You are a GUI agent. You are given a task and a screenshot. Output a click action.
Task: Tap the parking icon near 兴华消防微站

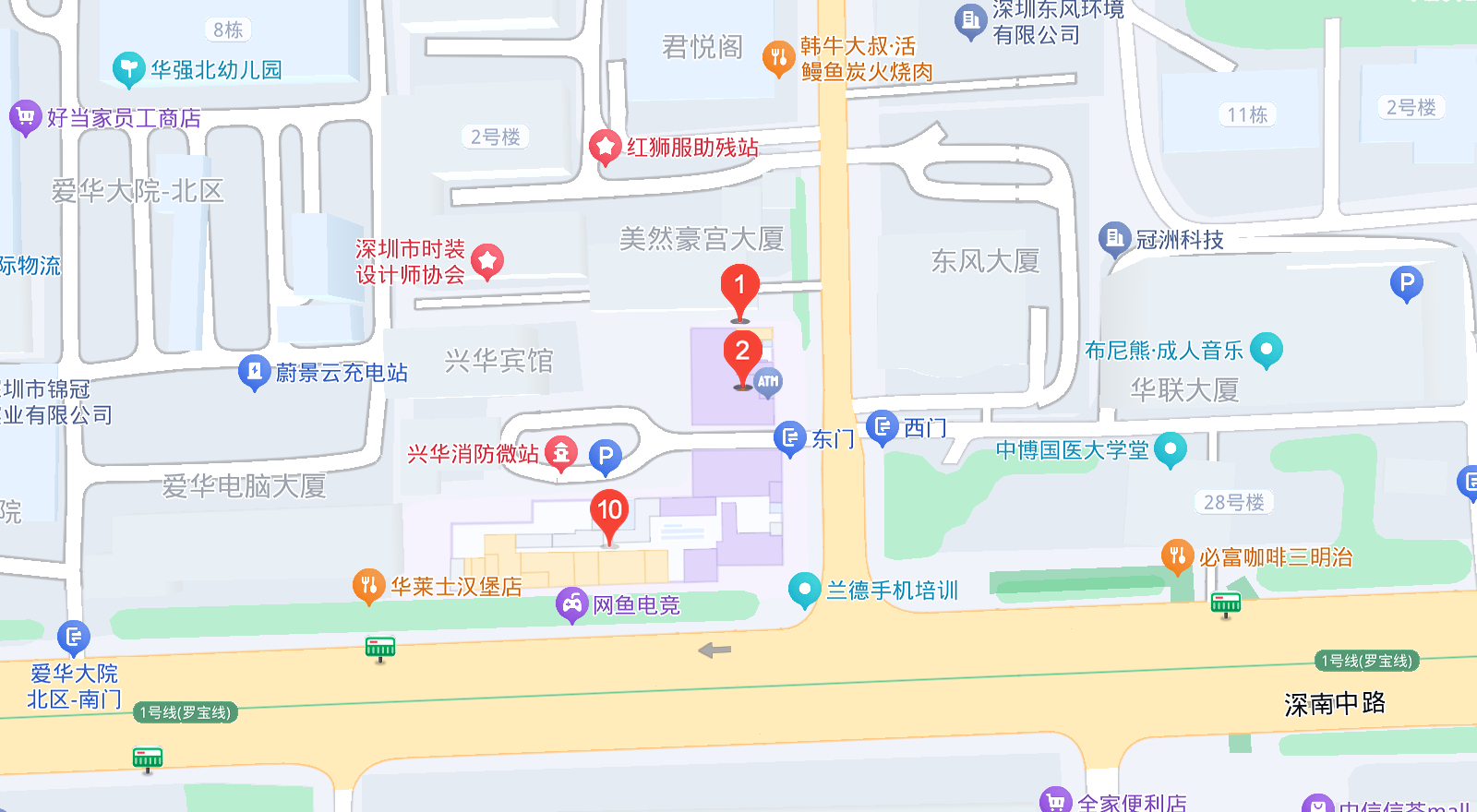pyautogui.click(x=605, y=457)
